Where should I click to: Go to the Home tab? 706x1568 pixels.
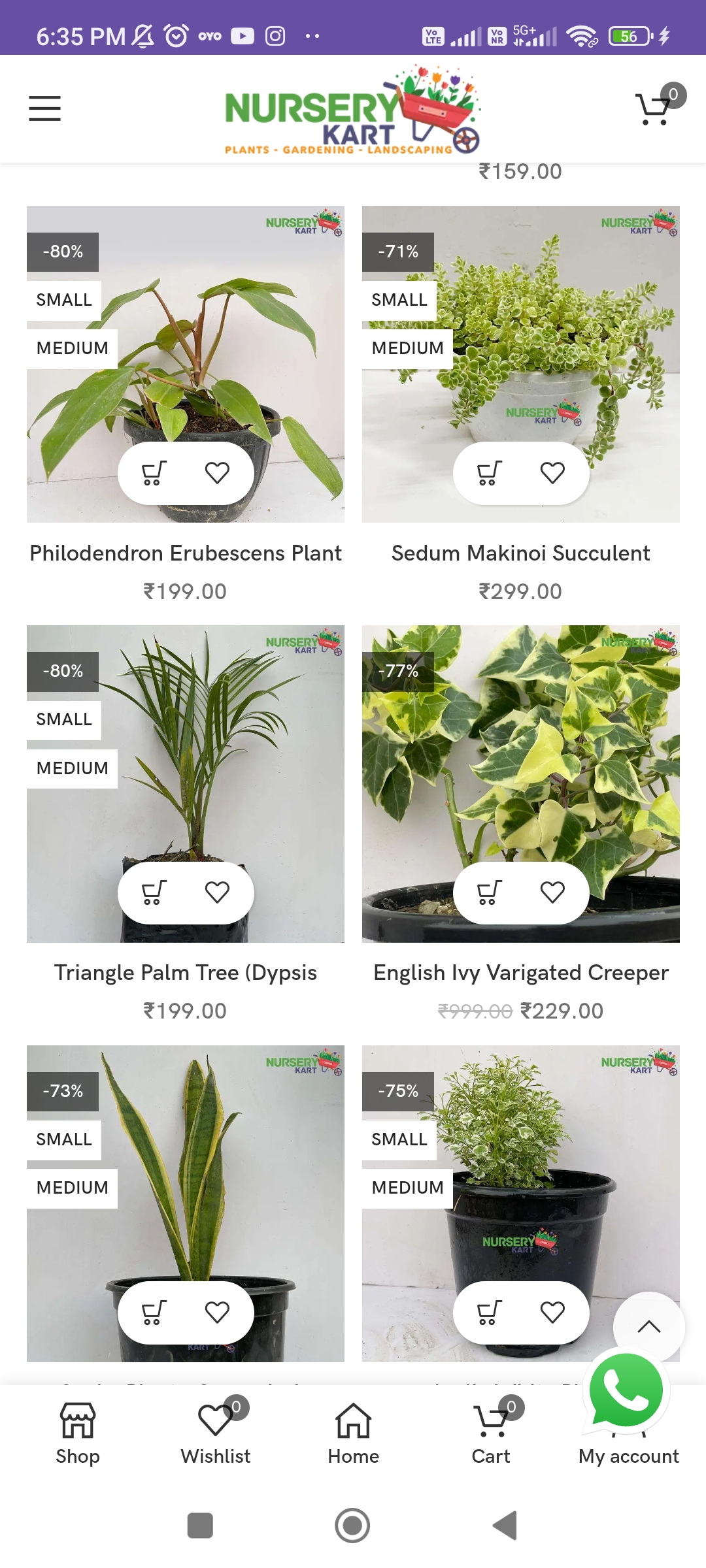pos(354,1433)
